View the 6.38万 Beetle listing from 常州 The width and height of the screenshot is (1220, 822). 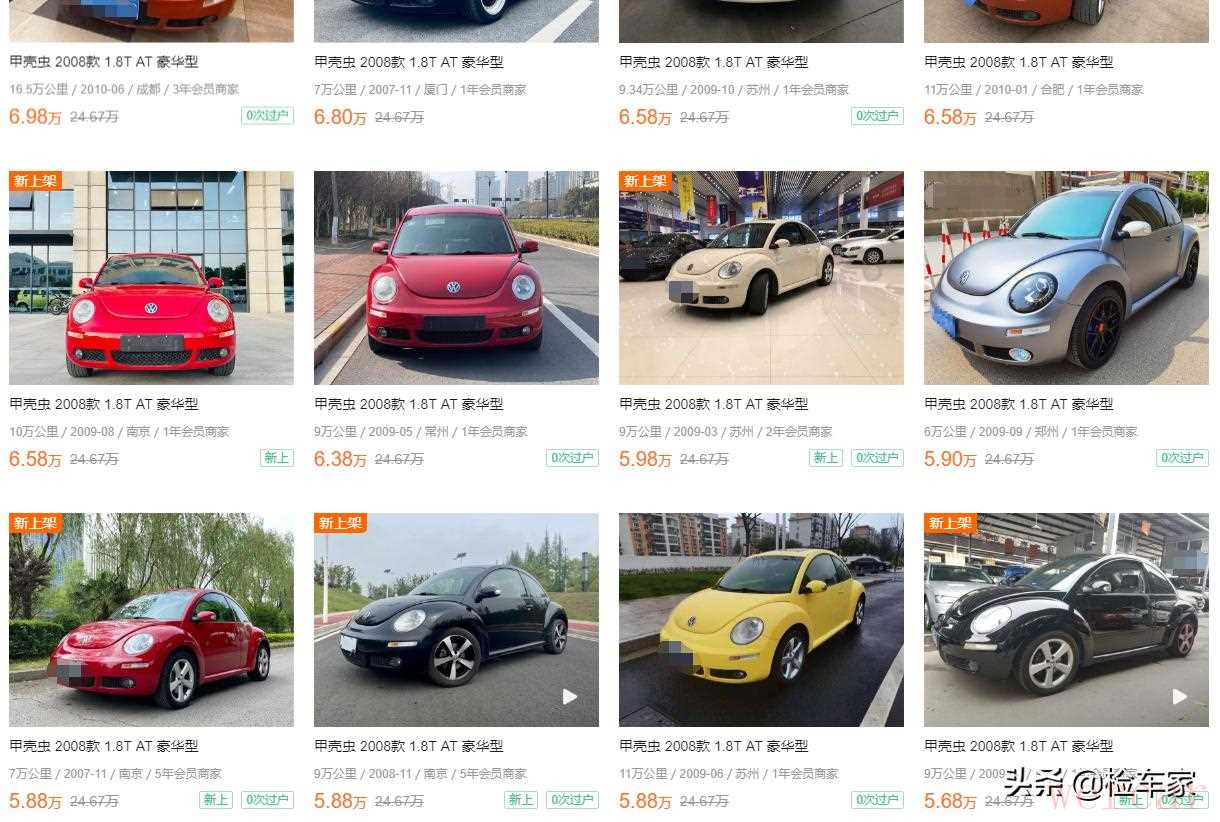click(456, 278)
